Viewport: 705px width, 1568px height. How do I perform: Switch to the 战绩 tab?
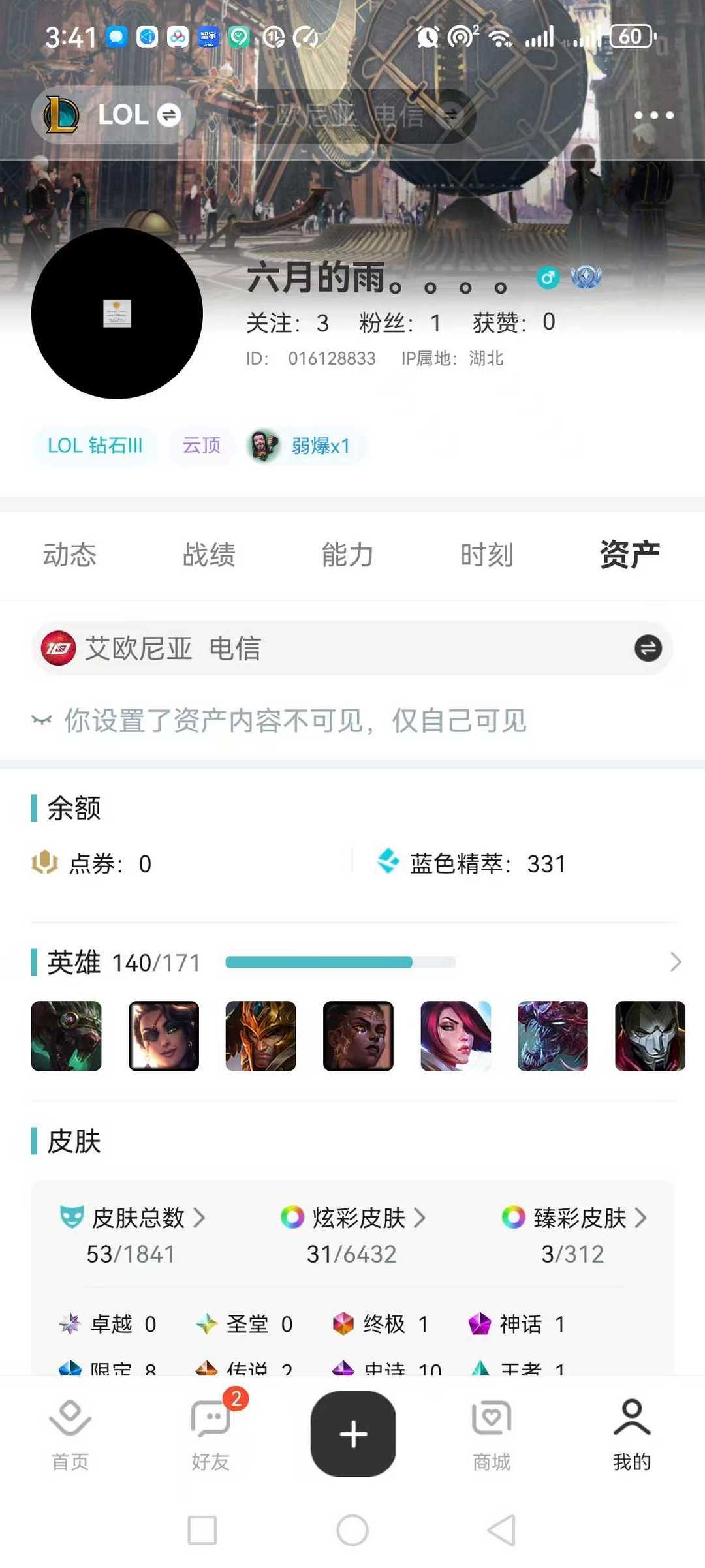point(209,555)
